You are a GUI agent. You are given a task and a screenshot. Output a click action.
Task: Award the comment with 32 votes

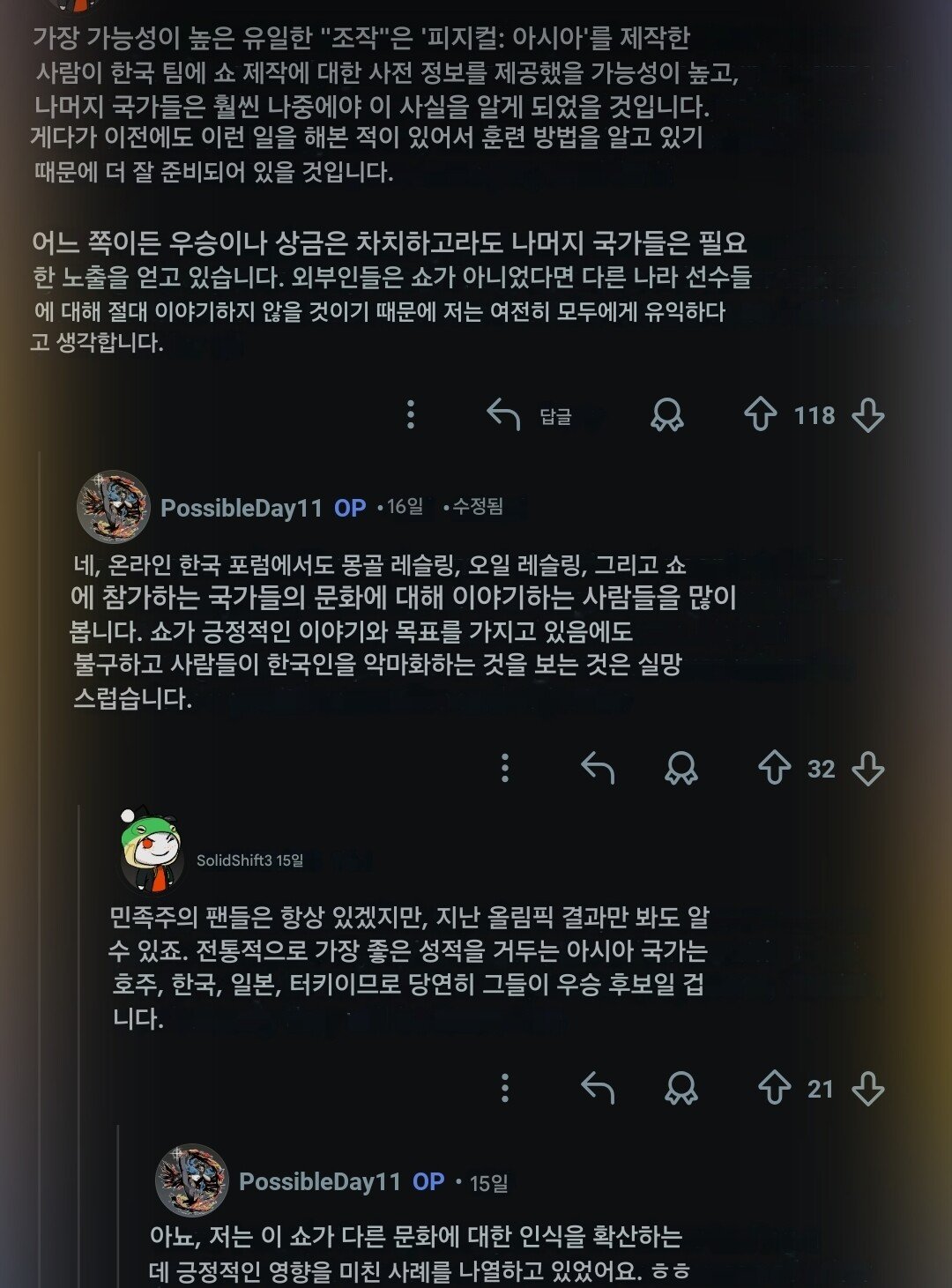(x=681, y=768)
